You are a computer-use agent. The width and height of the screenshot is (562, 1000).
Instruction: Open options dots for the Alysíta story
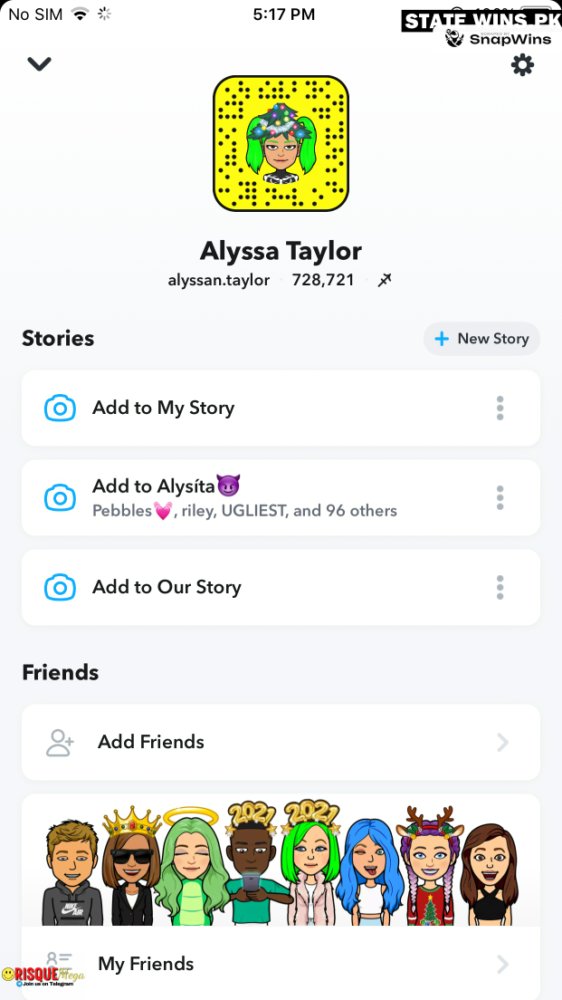coord(499,497)
